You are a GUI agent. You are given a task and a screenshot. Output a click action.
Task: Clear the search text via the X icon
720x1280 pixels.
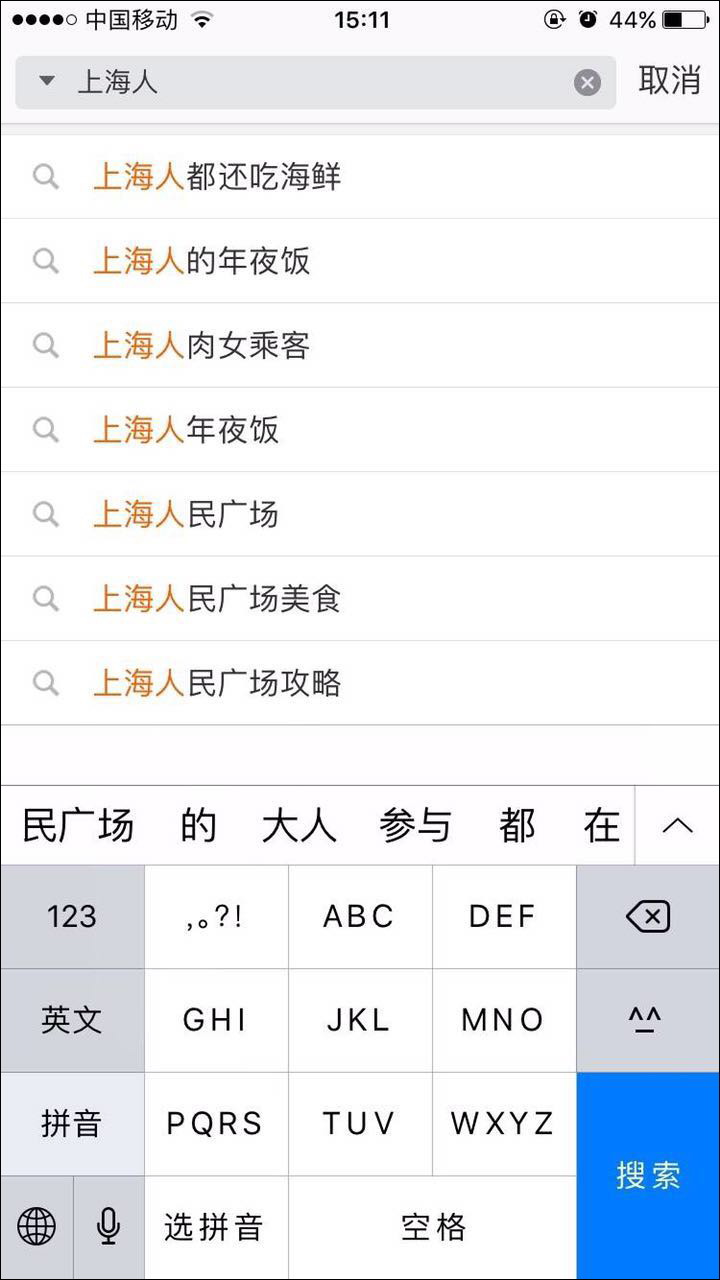589,82
